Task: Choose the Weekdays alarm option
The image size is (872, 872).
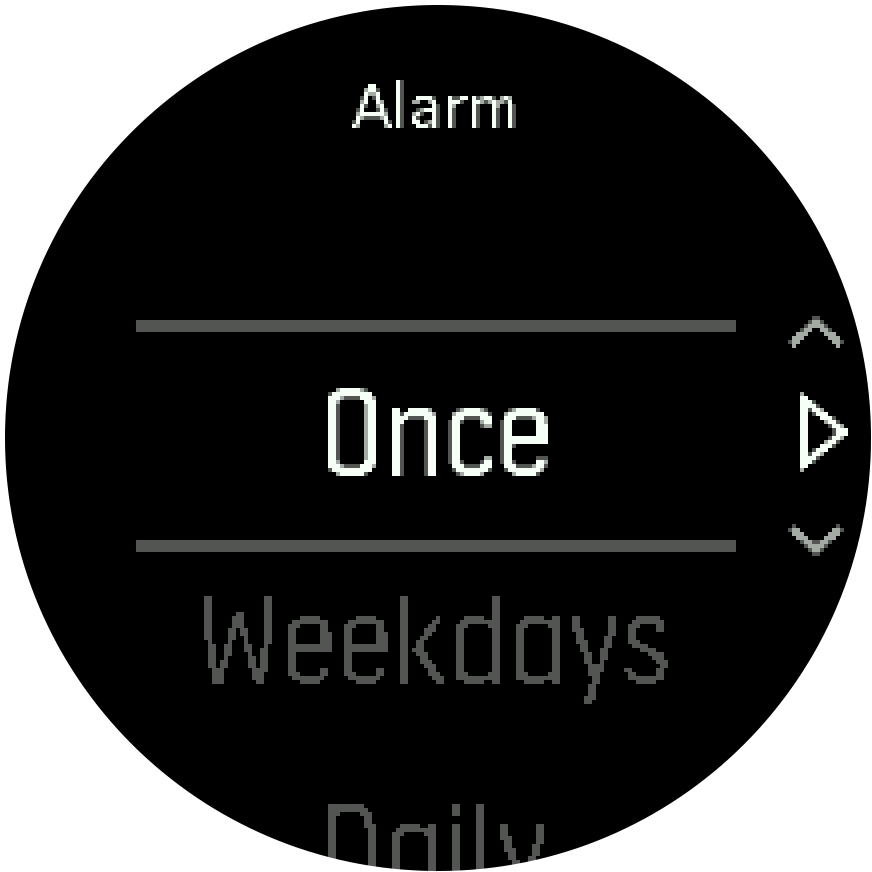Action: 435,644
